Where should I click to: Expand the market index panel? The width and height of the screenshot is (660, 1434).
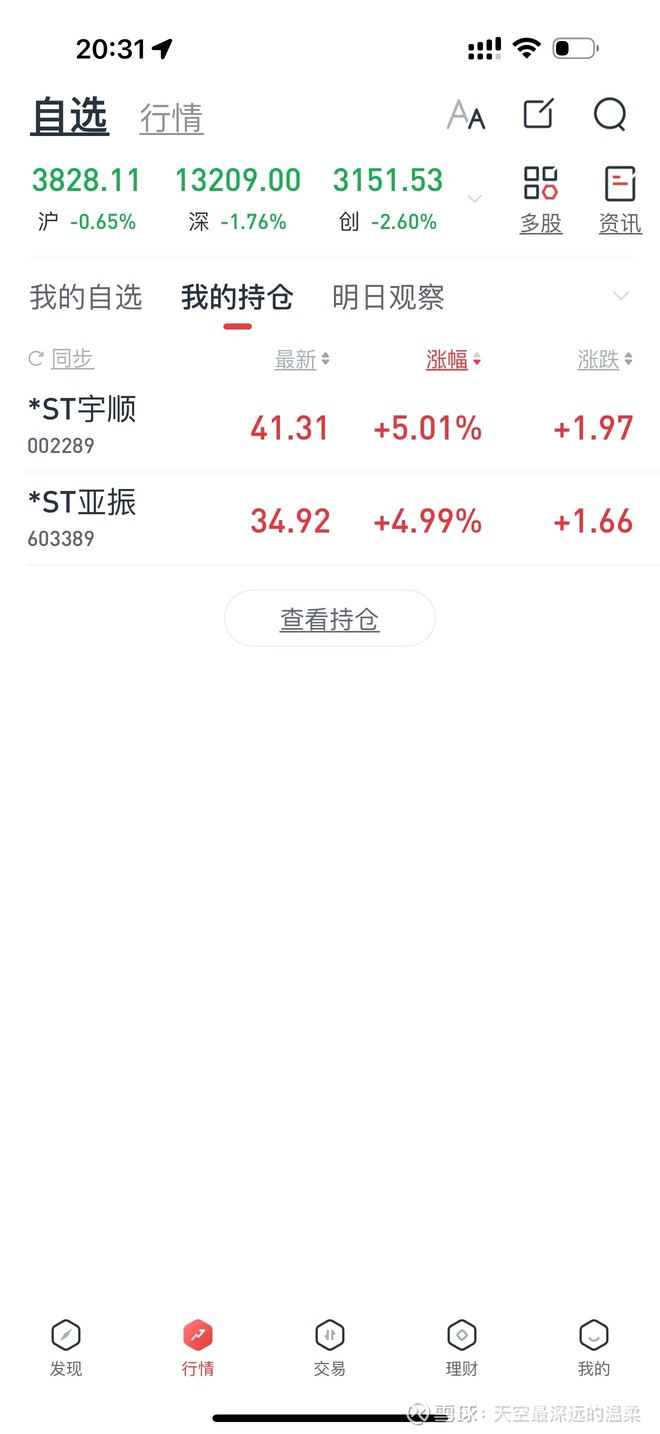coord(475,198)
